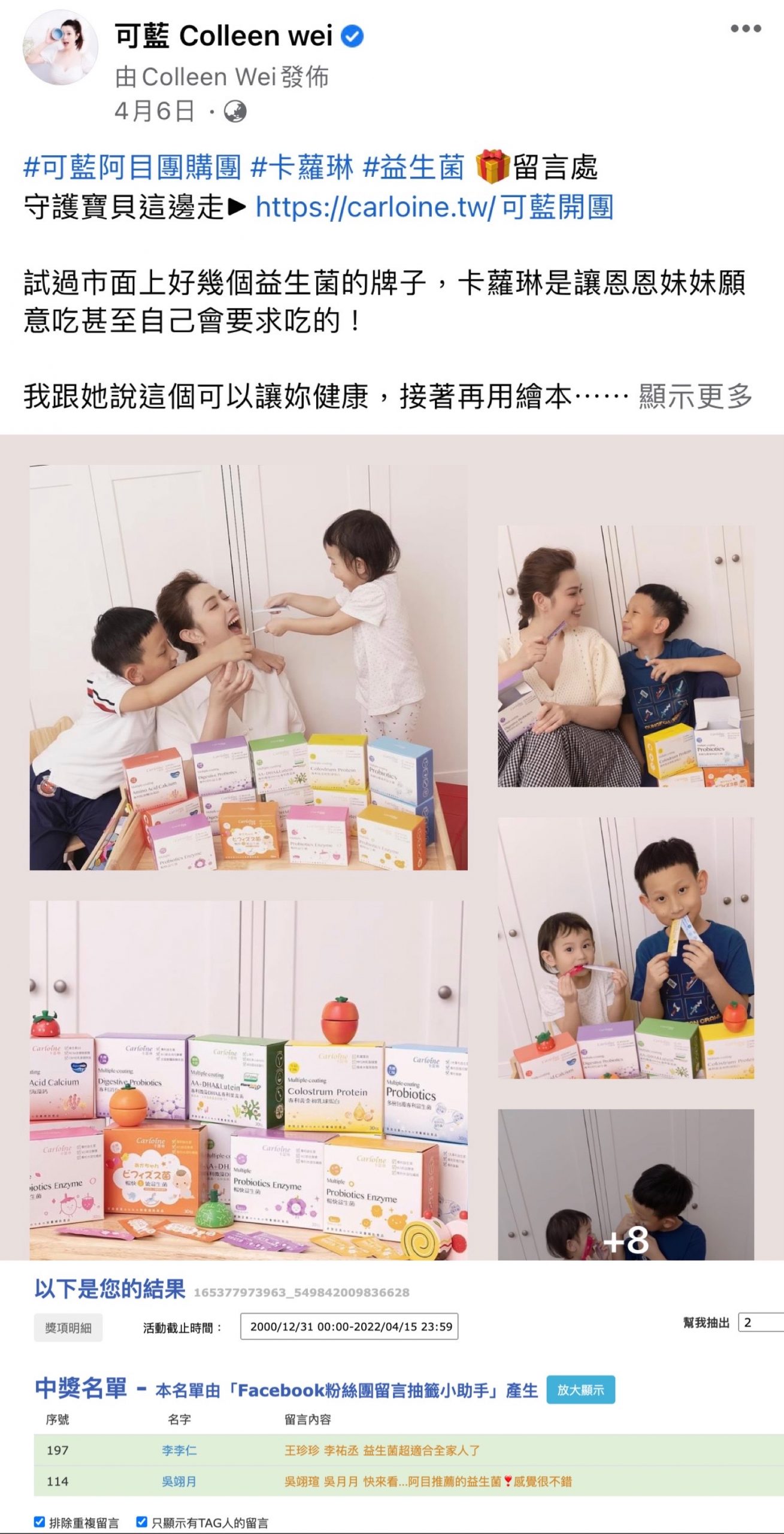The width and height of the screenshot is (784, 1534).
Task: Open winner 李李仁's profile link
Action: 178,1451
